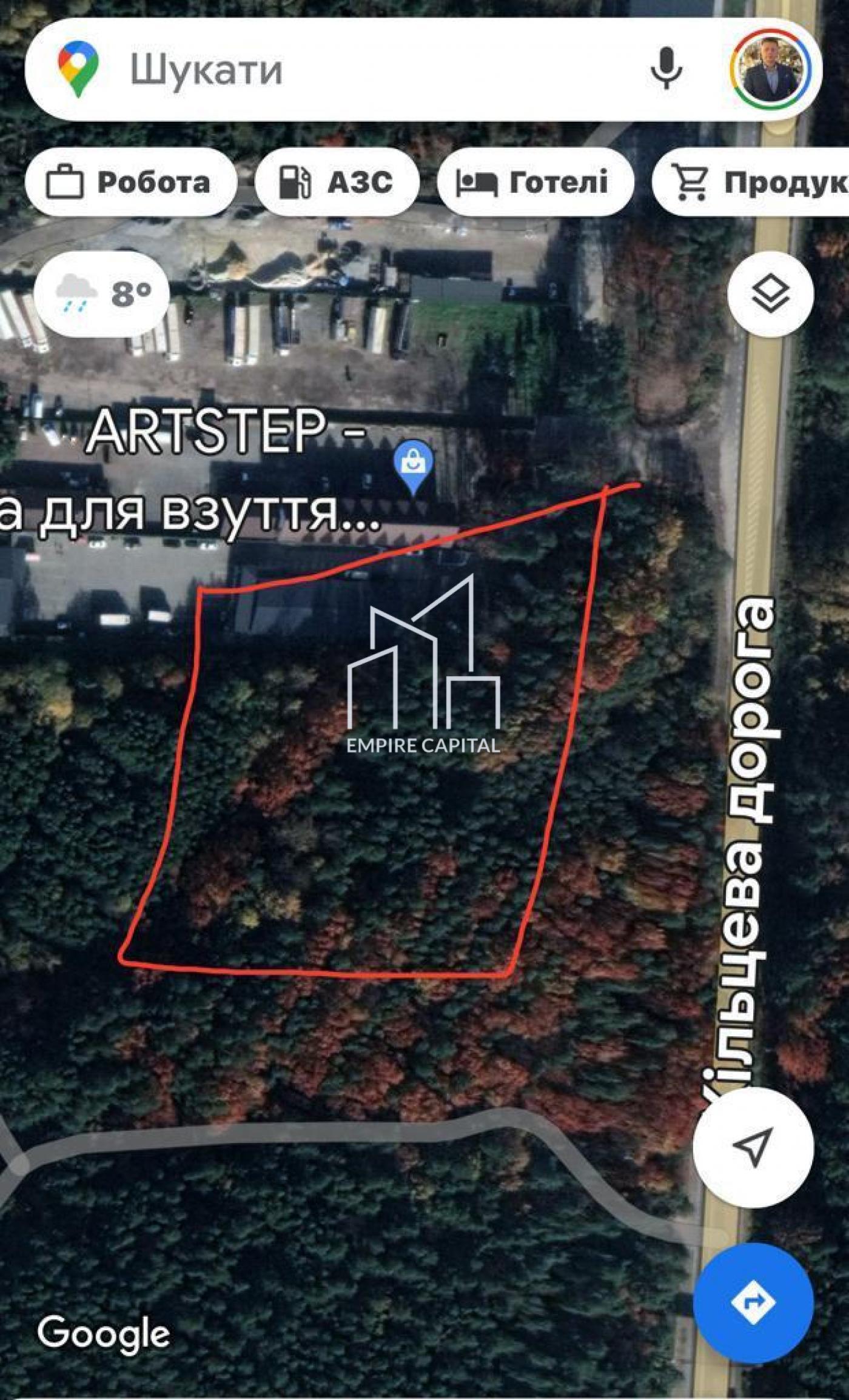Start voice search with the microphone
Image resolution: width=849 pixels, height=1400 pixels.
pyautogui.click(x=666, y=69)
